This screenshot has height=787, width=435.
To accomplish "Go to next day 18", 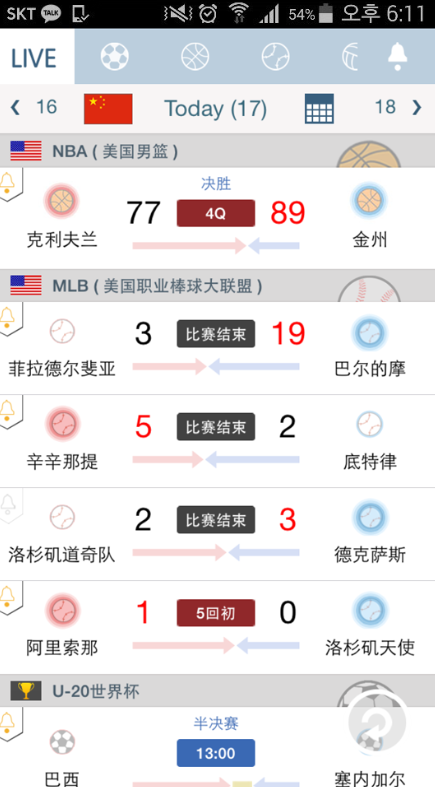I will 398,107.
